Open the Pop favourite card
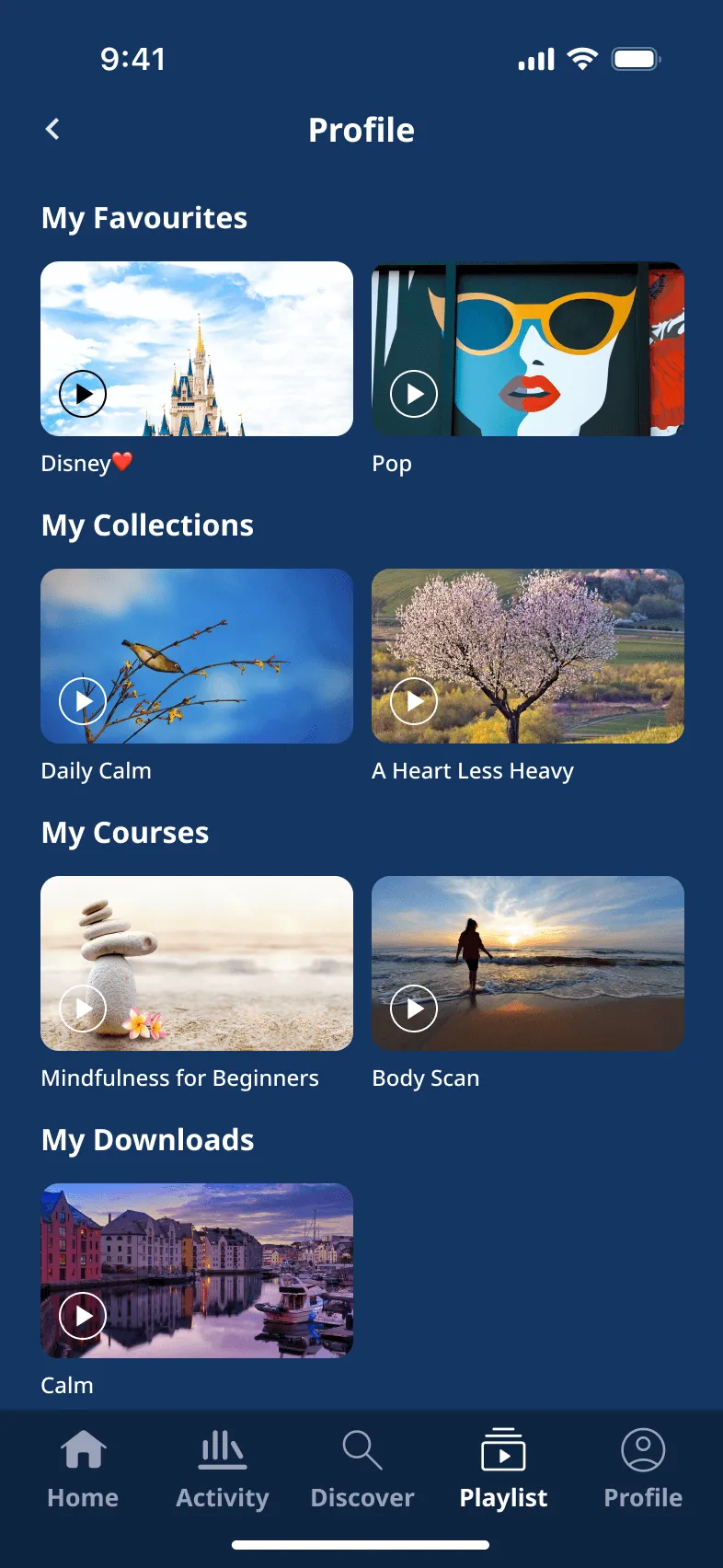Viewport: 723px width, 1568px height. tap(527, 350)
